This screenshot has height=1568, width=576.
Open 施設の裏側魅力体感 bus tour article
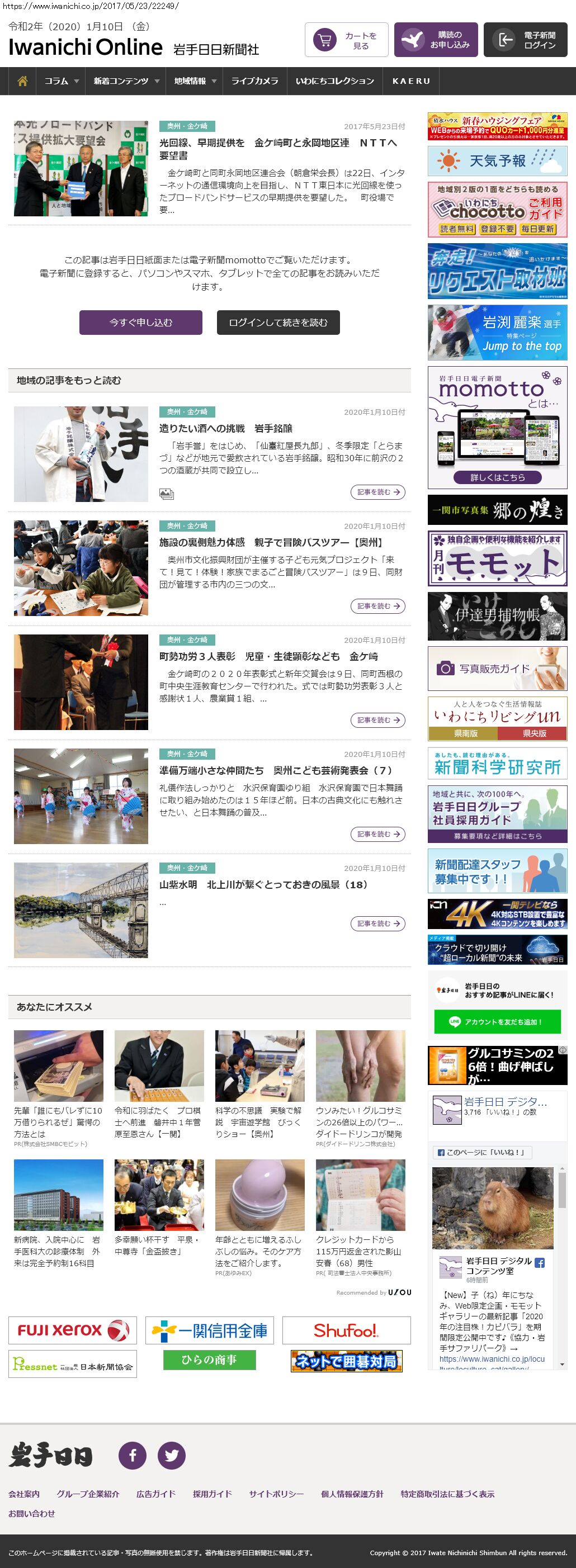click(x=270, y=542)
